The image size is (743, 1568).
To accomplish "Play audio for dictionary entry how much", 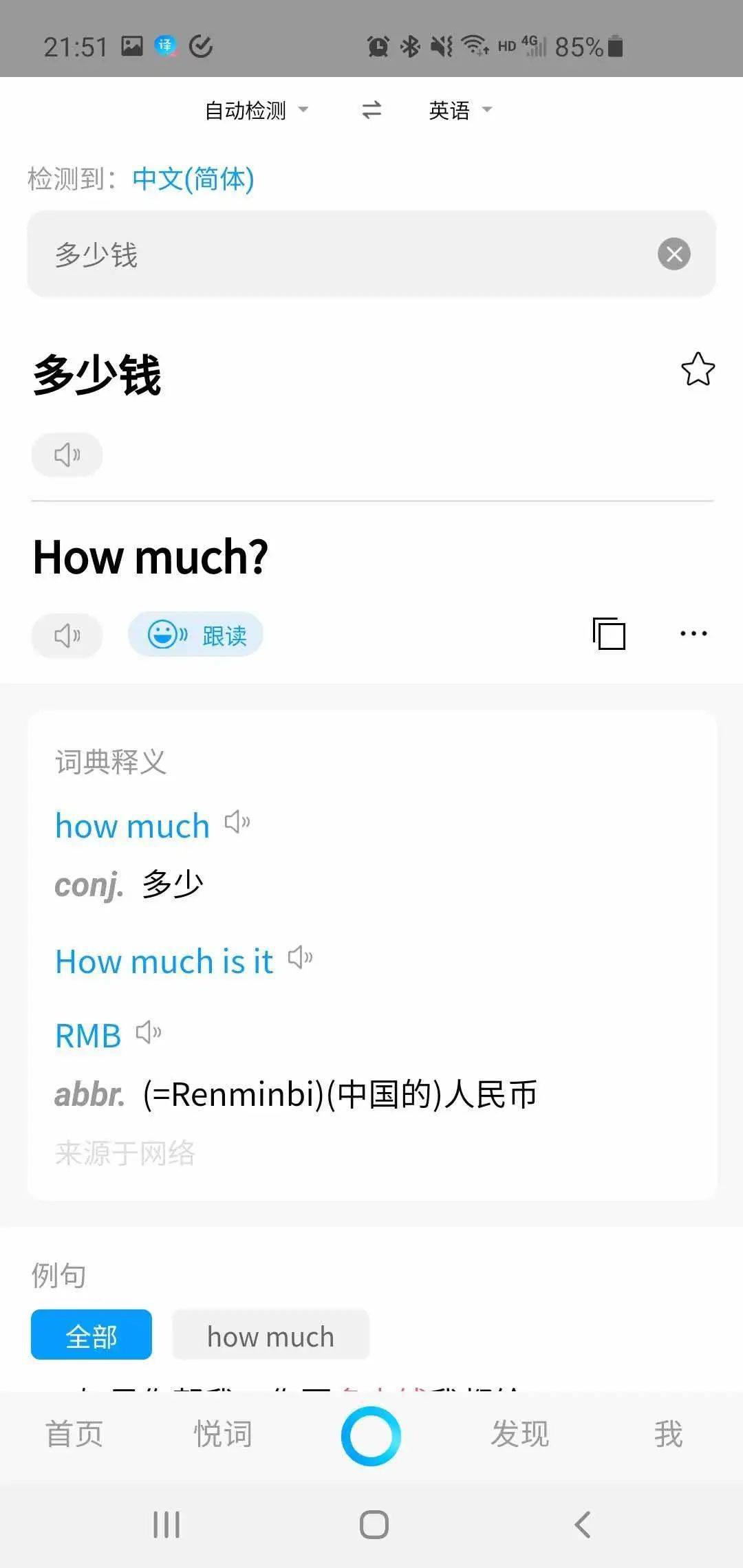I will click(237, 822).
